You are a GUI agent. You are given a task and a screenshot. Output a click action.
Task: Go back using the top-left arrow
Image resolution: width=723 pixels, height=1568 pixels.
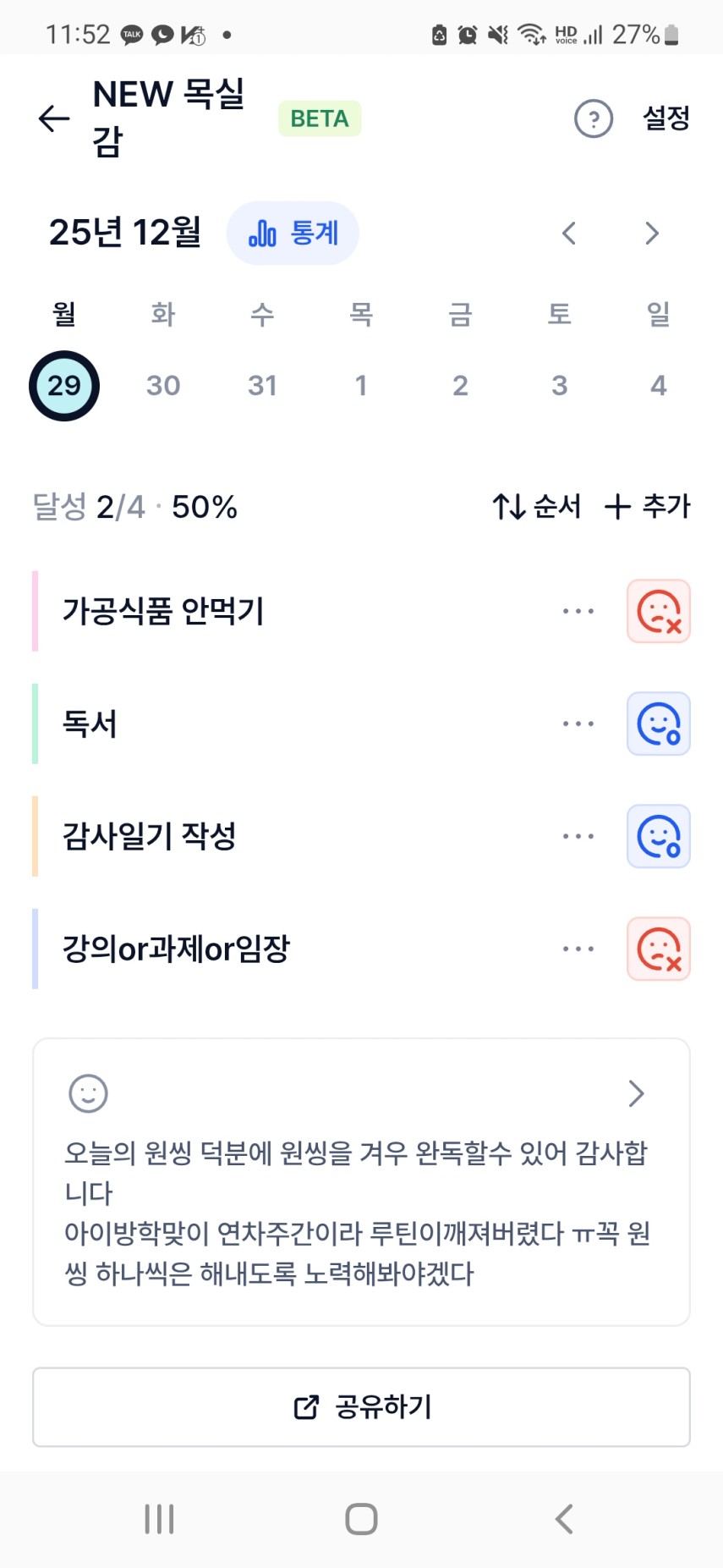pyautogui.click(x=54, y=118)
